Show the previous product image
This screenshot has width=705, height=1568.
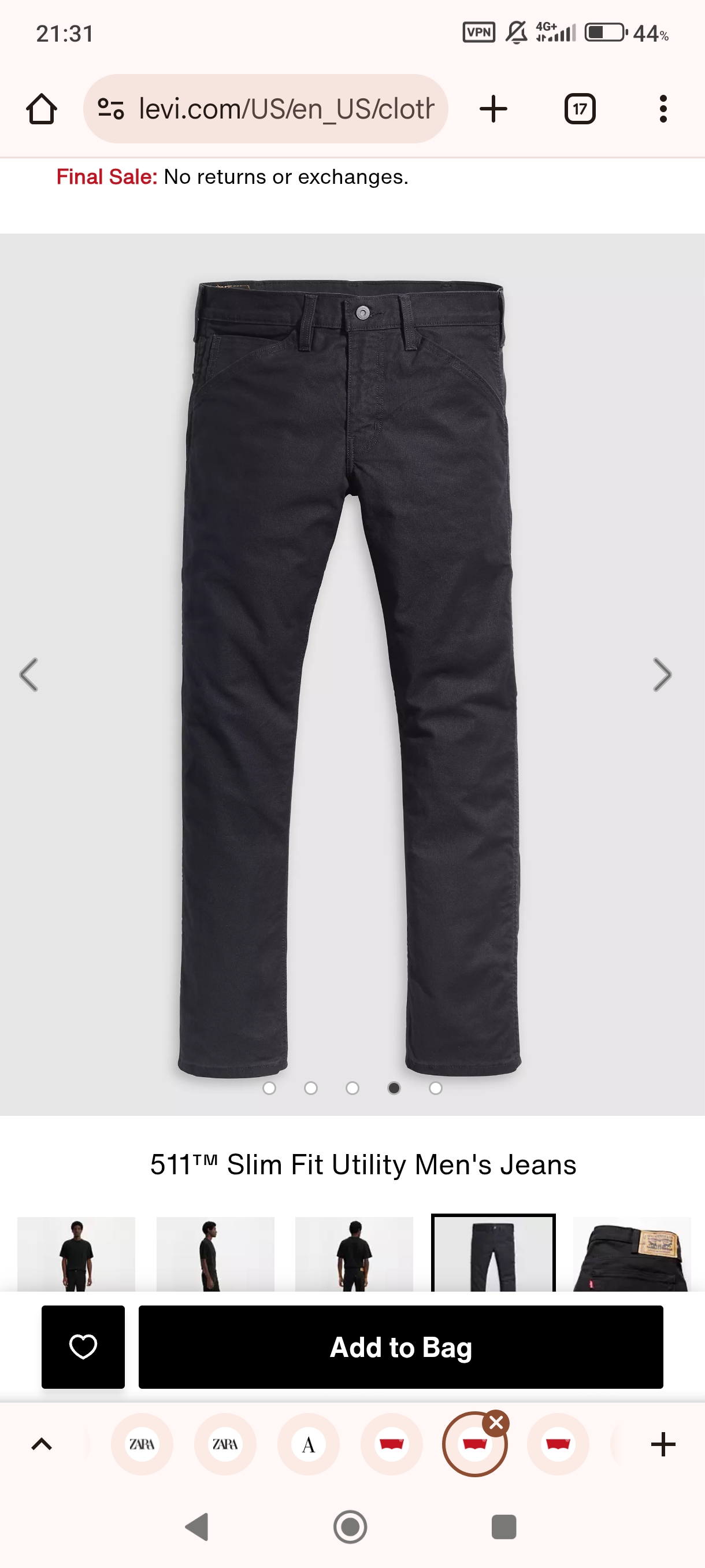[28, 674]
